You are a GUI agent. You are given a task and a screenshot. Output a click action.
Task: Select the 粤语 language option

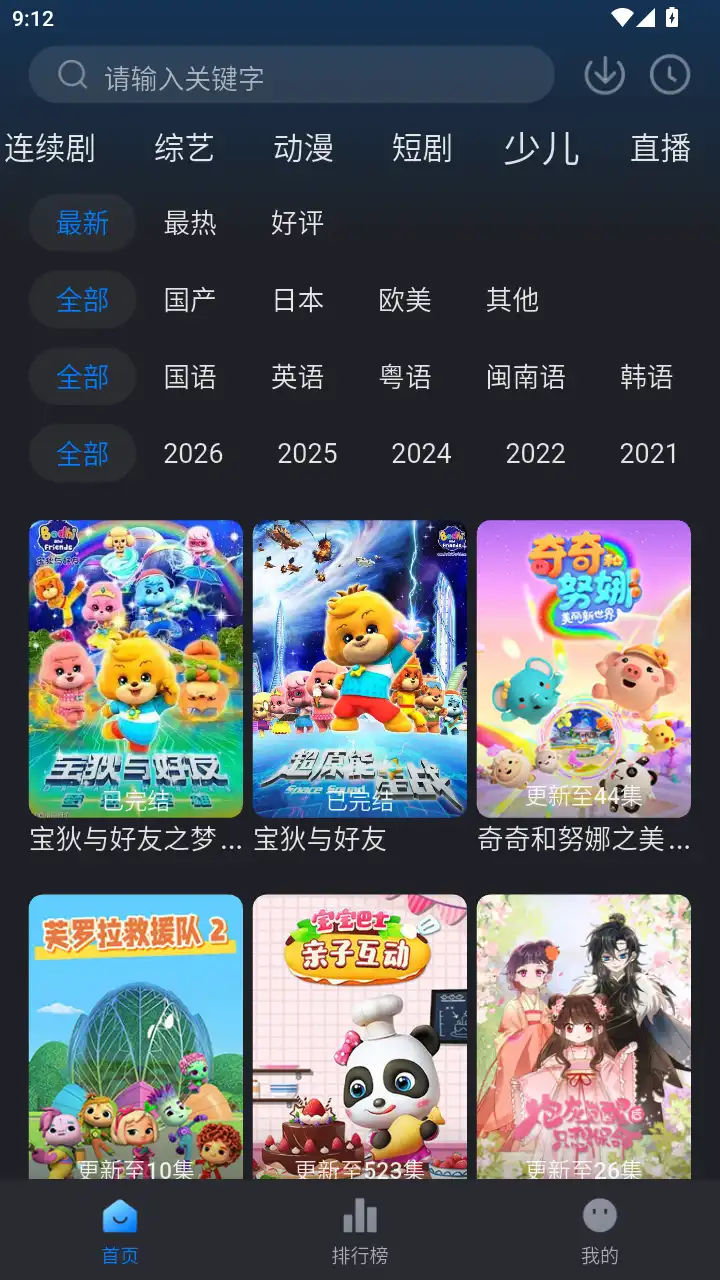tap(406, 377)
